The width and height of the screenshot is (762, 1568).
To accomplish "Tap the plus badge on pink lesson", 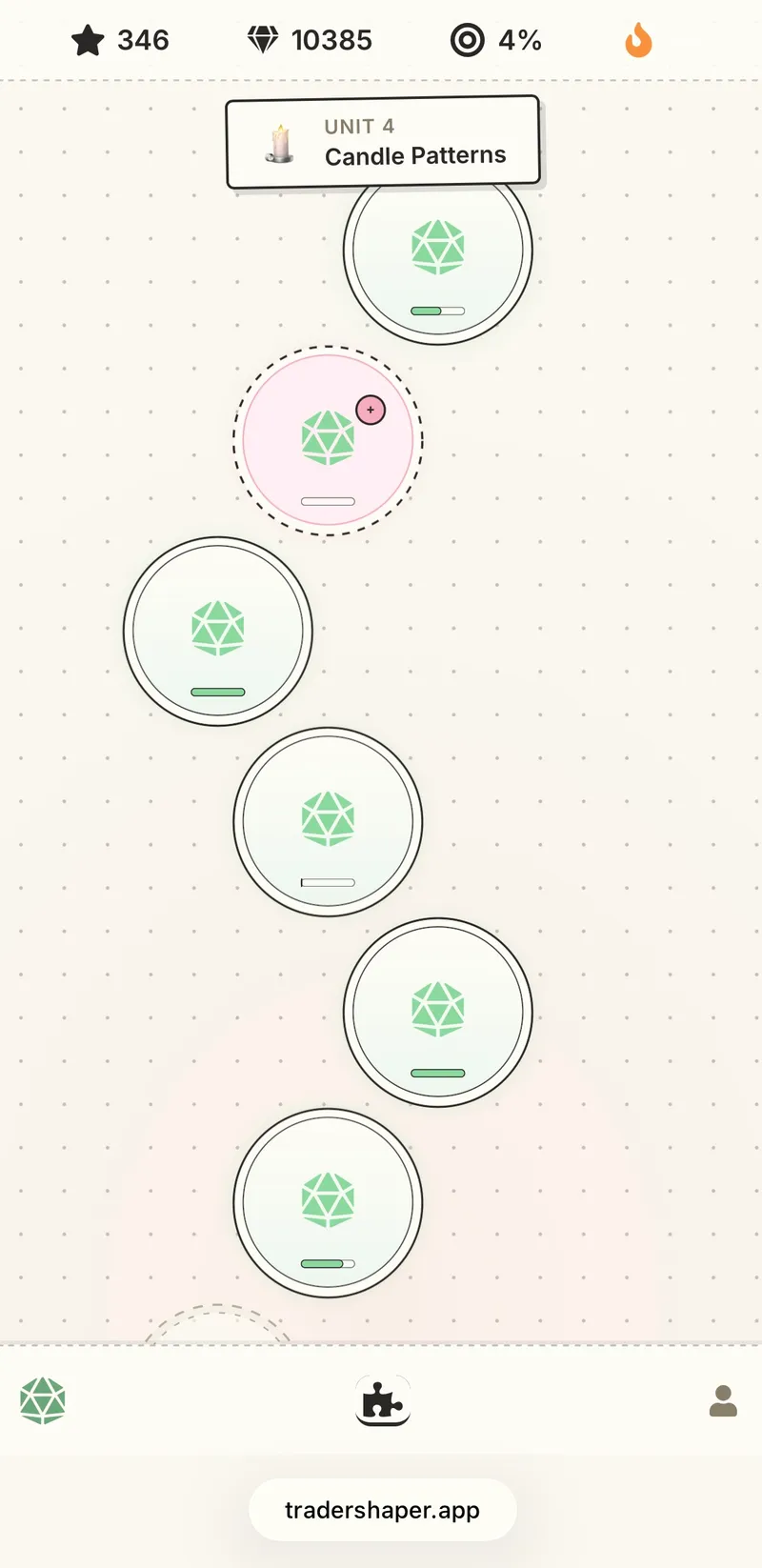I will (371, 410).
